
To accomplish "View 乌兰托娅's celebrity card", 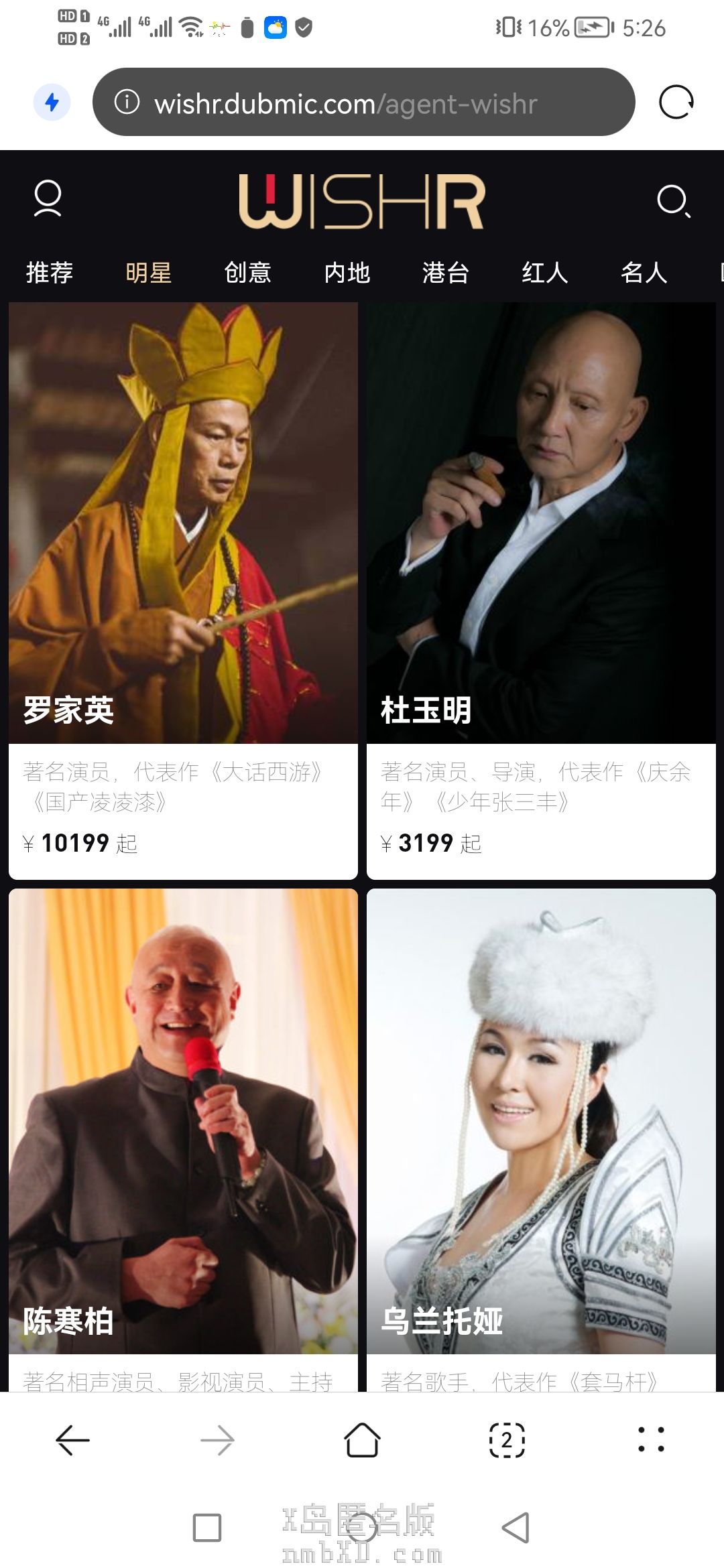I will tap(541, 1139).
